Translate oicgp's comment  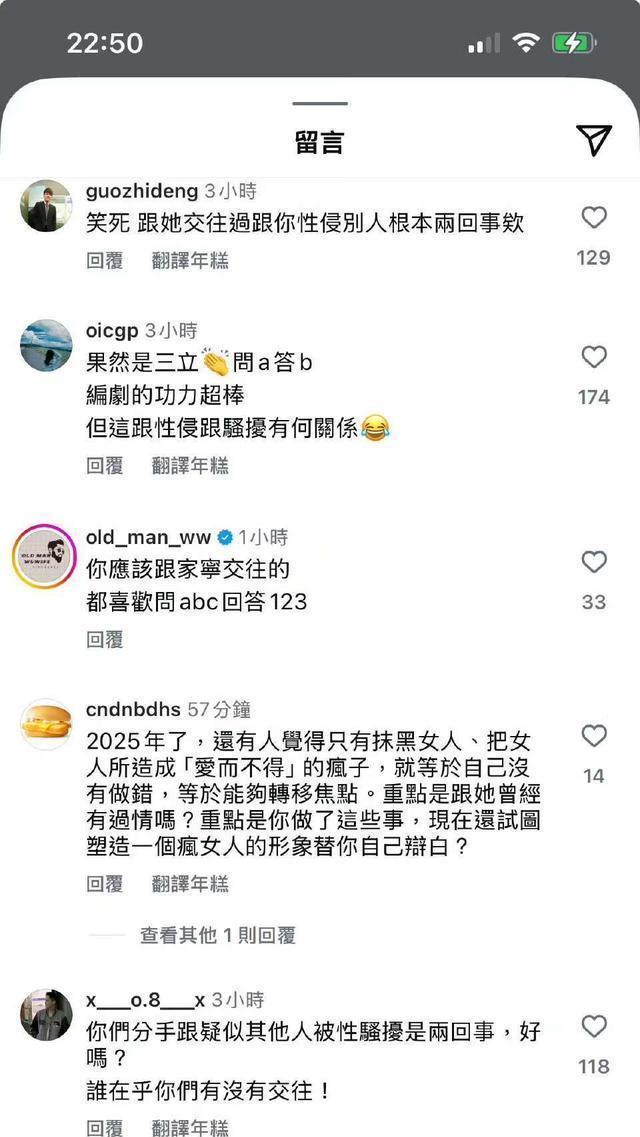(x=190, y=466)
